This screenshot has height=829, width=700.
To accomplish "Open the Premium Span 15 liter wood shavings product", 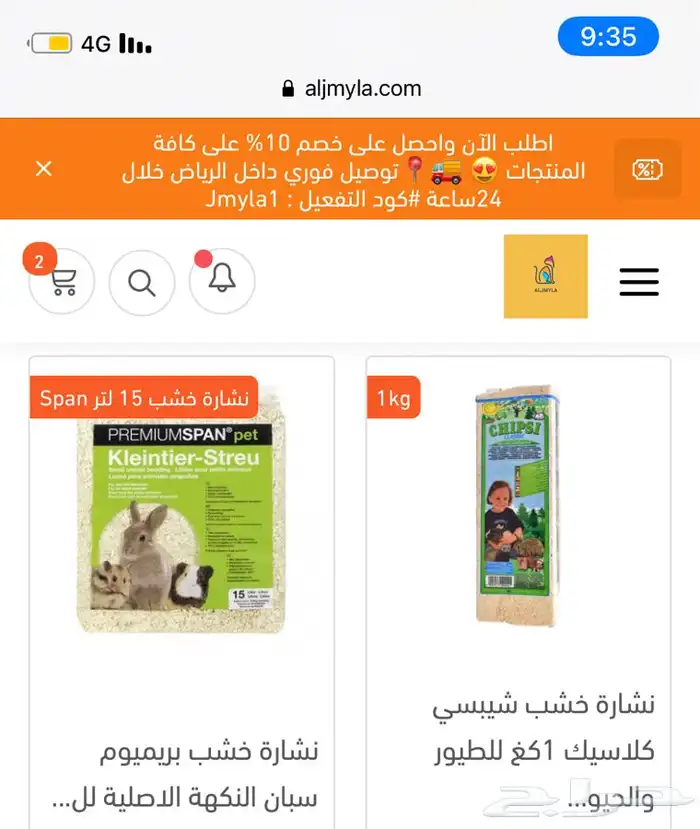I will 181,592.
